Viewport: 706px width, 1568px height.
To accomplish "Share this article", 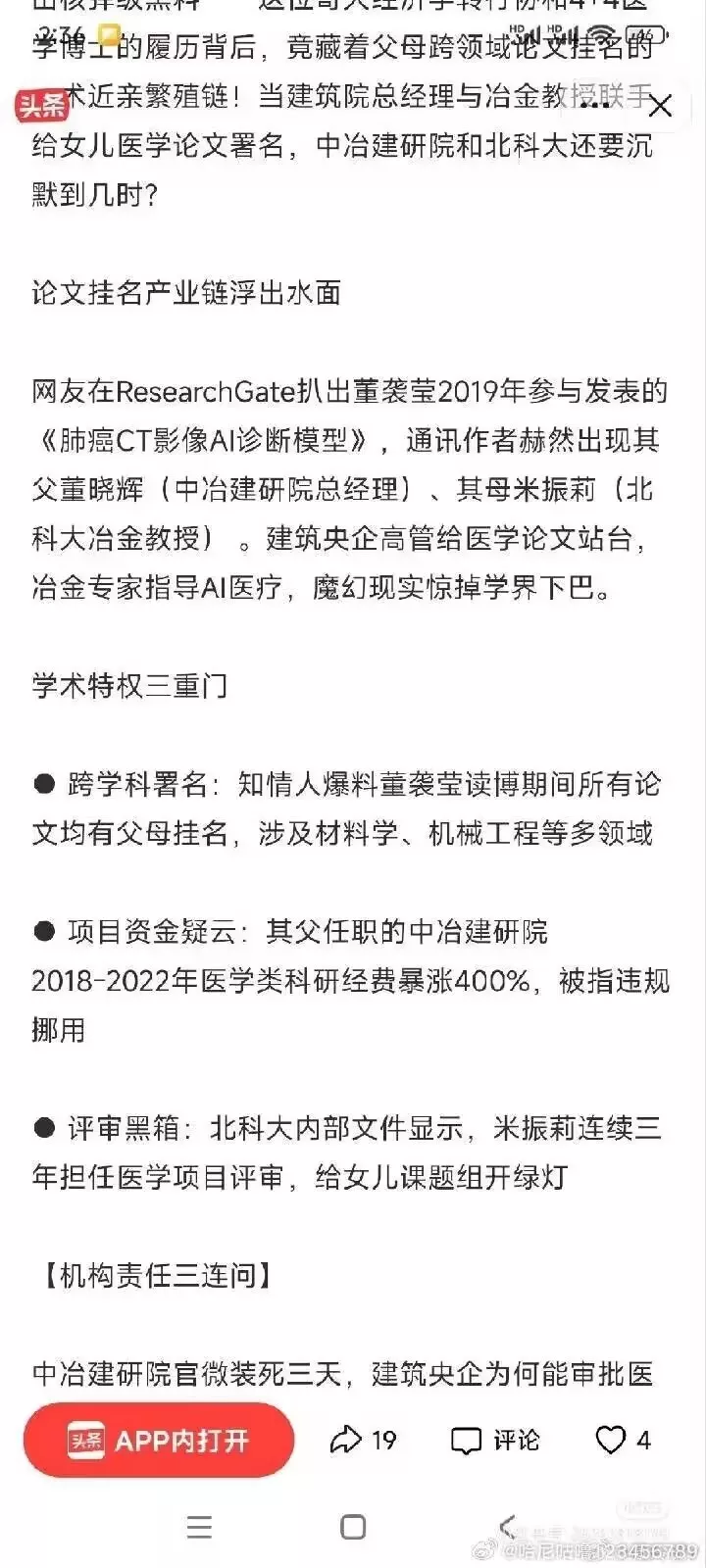I will tap(363, 1440).
